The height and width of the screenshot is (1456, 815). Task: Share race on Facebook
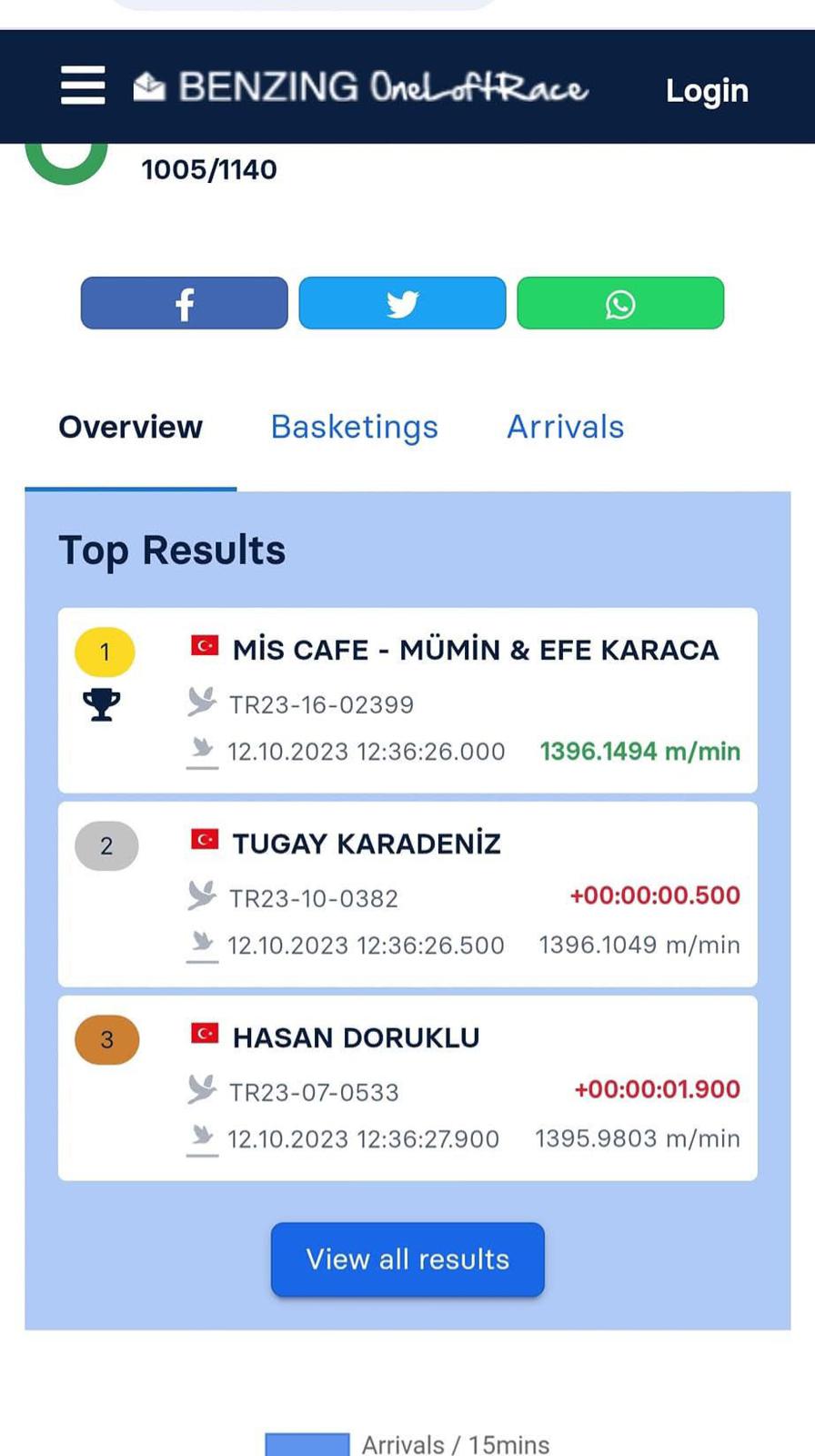184,303
